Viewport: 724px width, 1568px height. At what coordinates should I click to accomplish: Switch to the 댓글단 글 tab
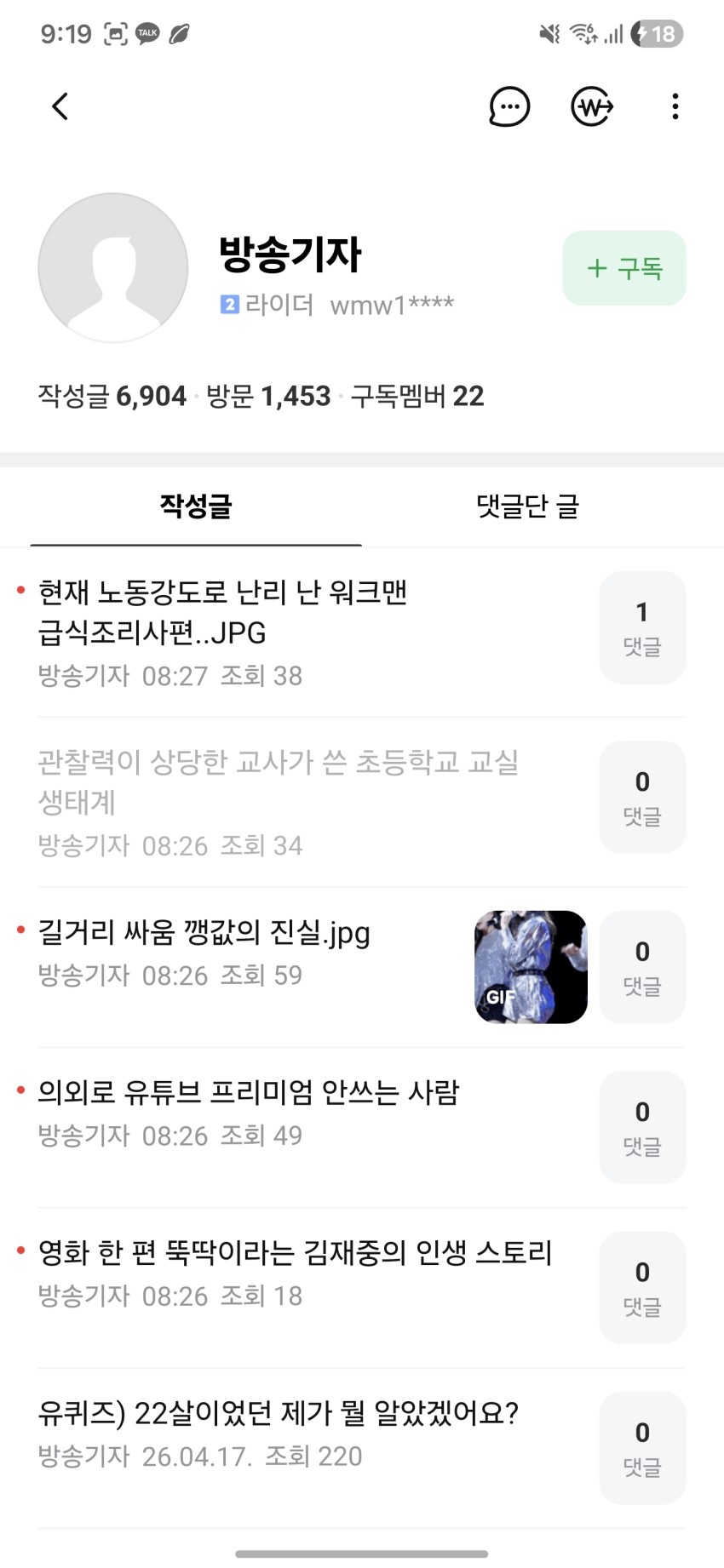pos(527,506)
